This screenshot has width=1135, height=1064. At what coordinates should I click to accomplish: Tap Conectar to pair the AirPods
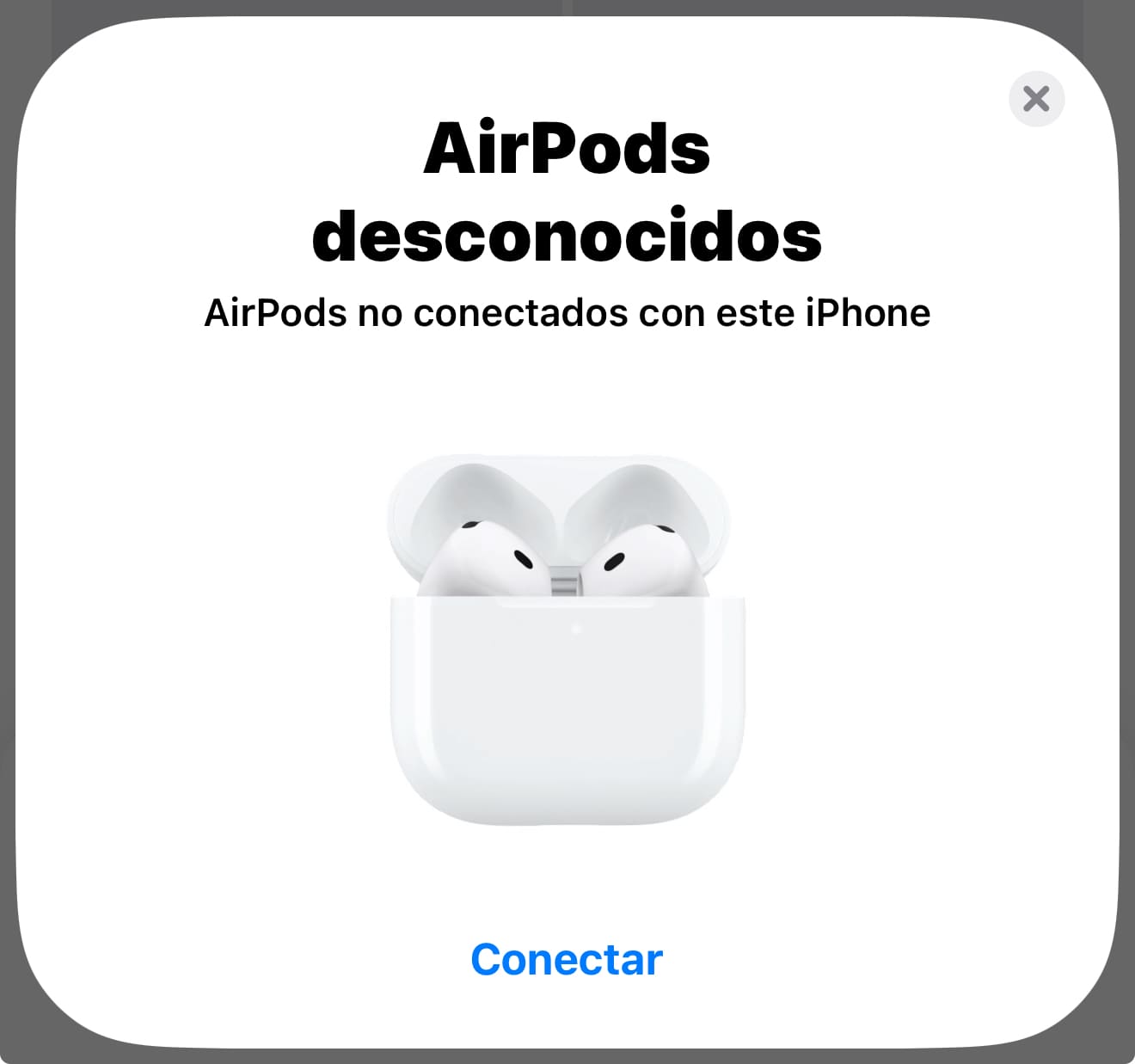tap(567, 959)
